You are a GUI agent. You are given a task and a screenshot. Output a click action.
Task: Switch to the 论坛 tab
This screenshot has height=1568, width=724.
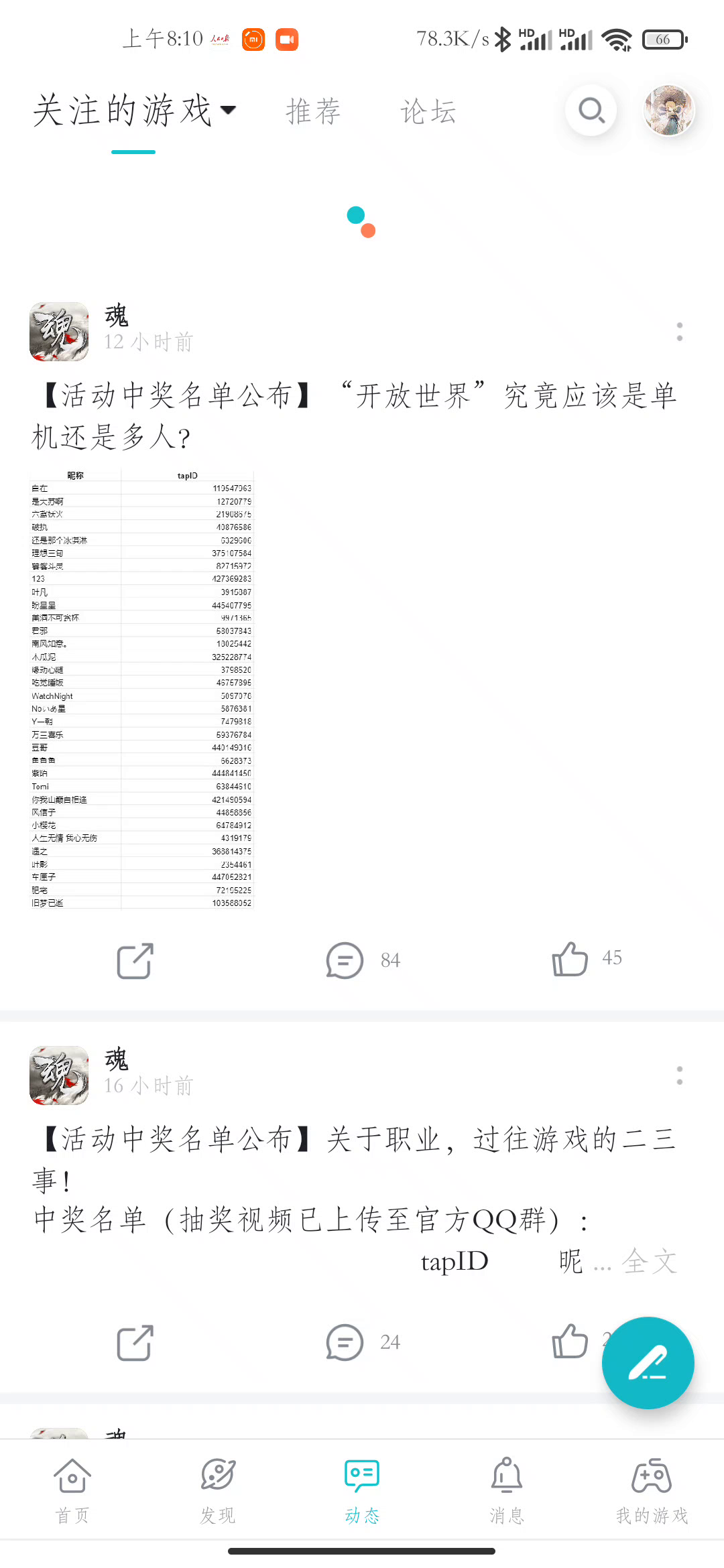pos(428,111)
